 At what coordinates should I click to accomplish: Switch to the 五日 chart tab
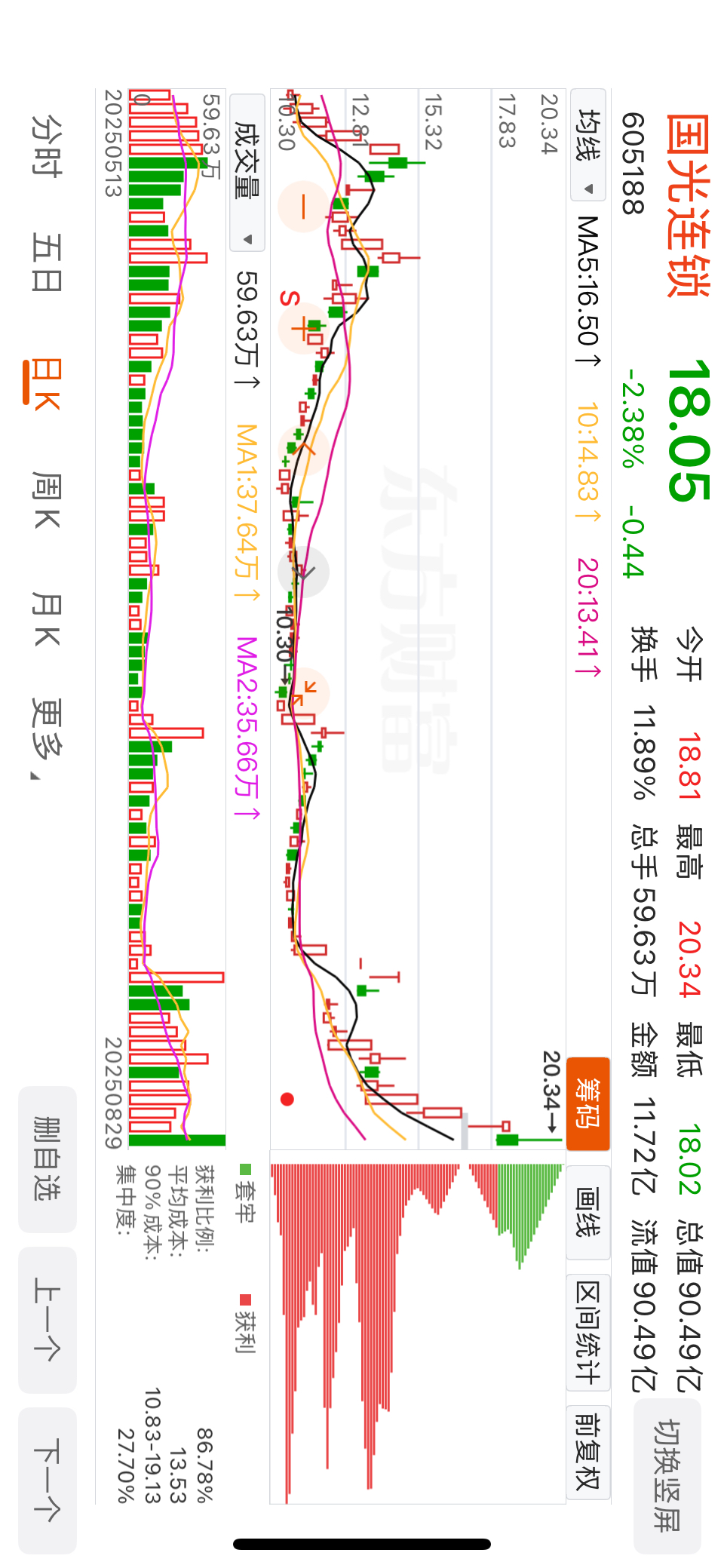47,262
